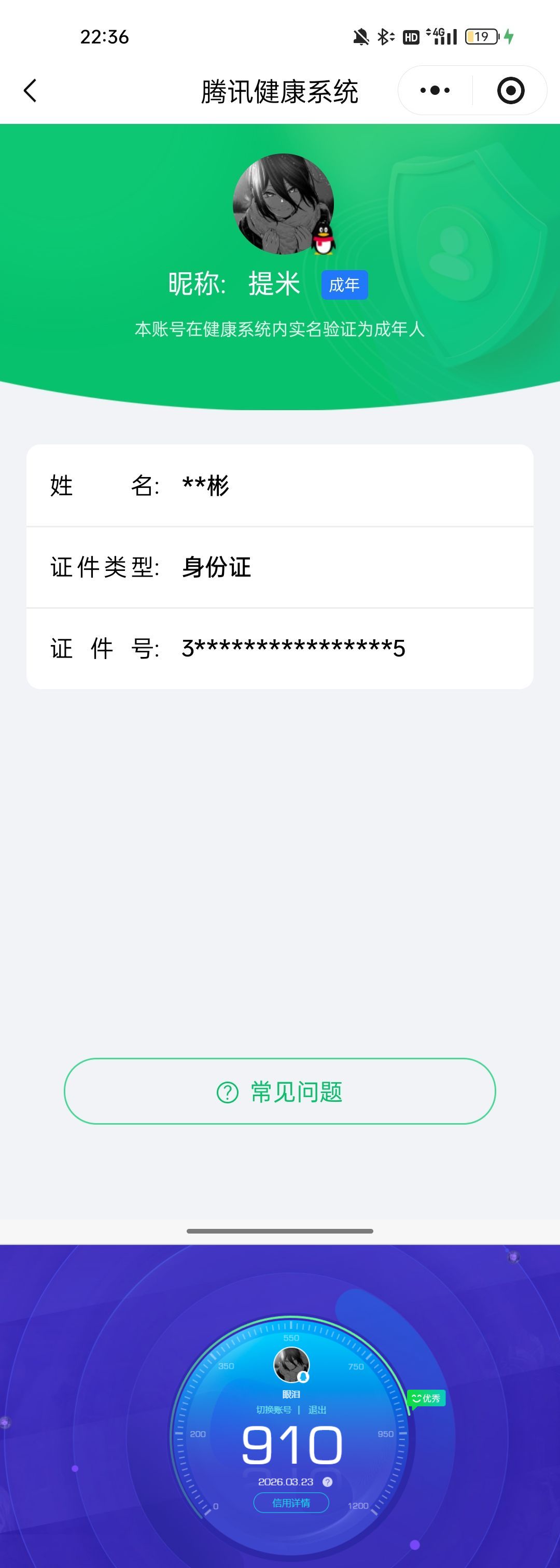This screenshot has width=560, height=1568.
Task: Tap the back arrow icon
Action: point(29,90)
